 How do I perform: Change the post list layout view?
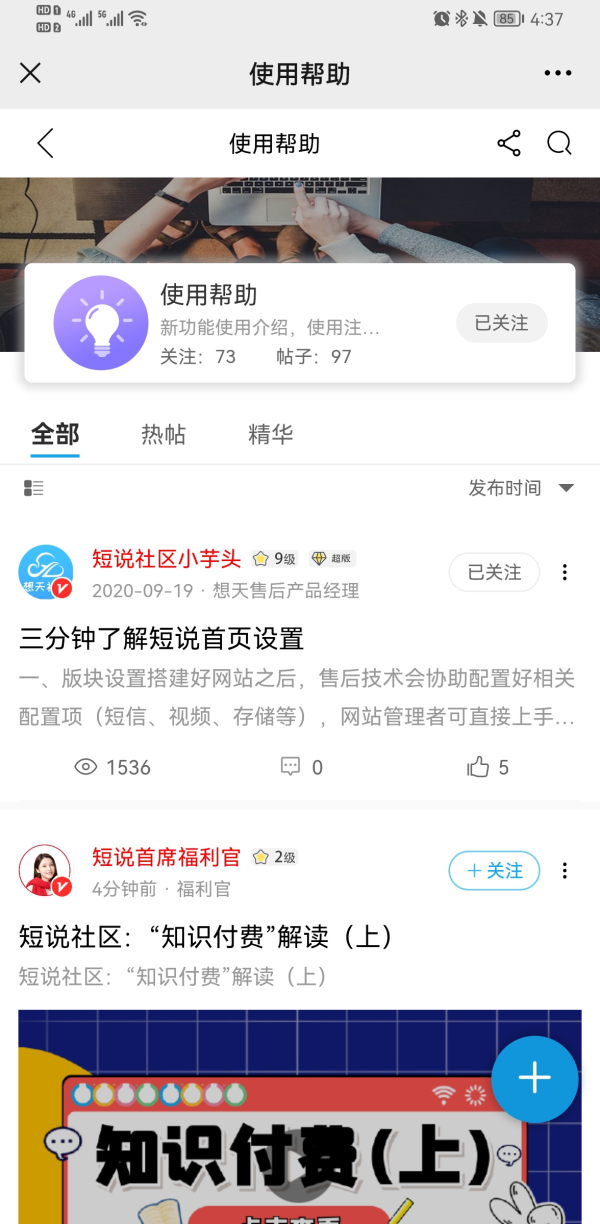(34, 488)
